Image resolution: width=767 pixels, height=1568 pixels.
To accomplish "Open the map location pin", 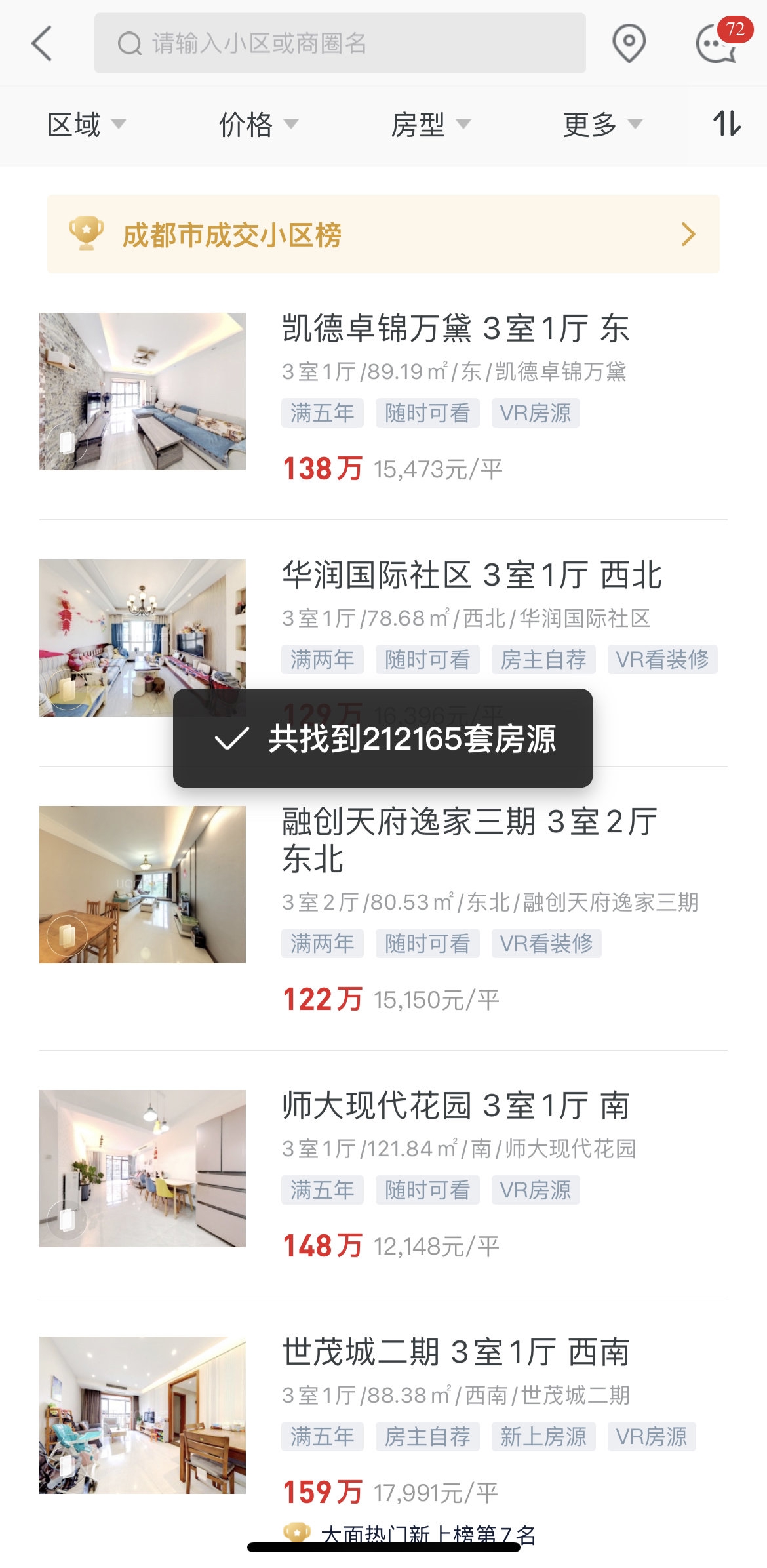I will (x=629, y=43).
